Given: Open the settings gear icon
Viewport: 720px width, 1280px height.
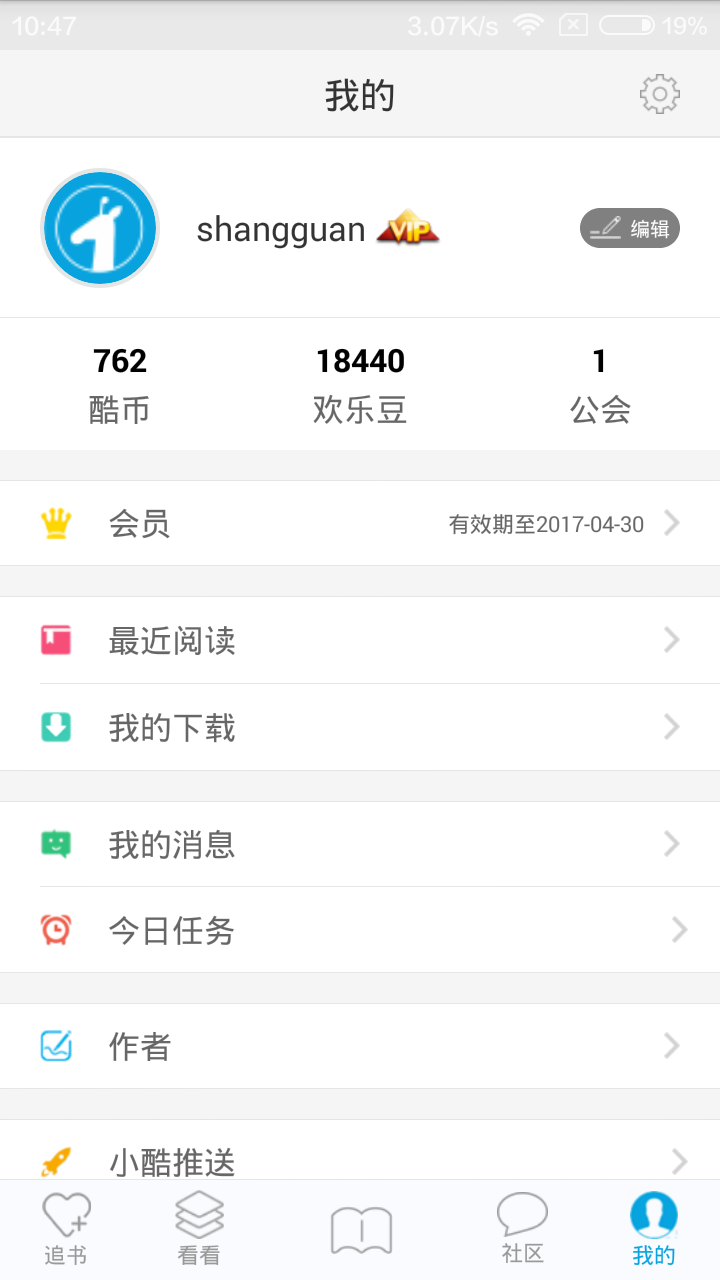Looking at the screenshot, I should (x=657, y=94).
